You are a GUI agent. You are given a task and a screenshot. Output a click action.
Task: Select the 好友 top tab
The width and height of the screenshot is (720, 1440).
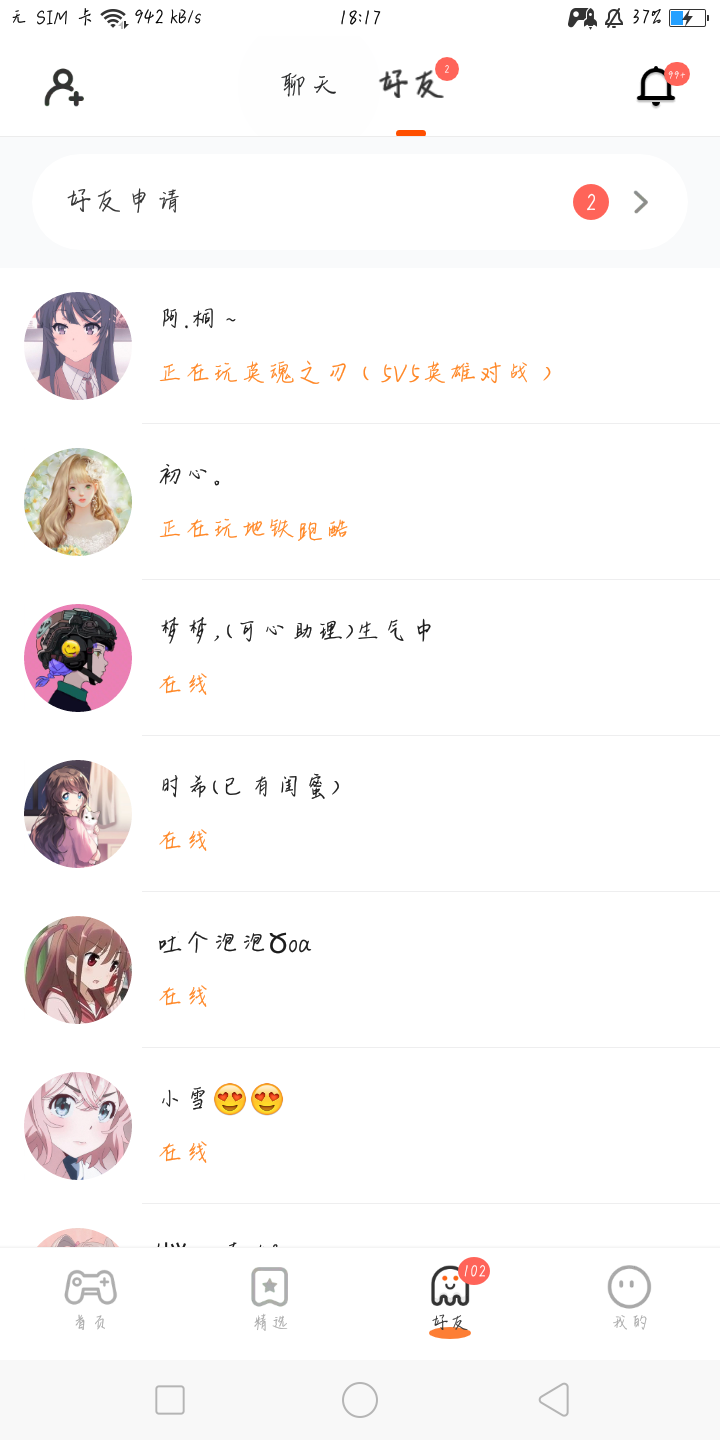click(411, 86)
